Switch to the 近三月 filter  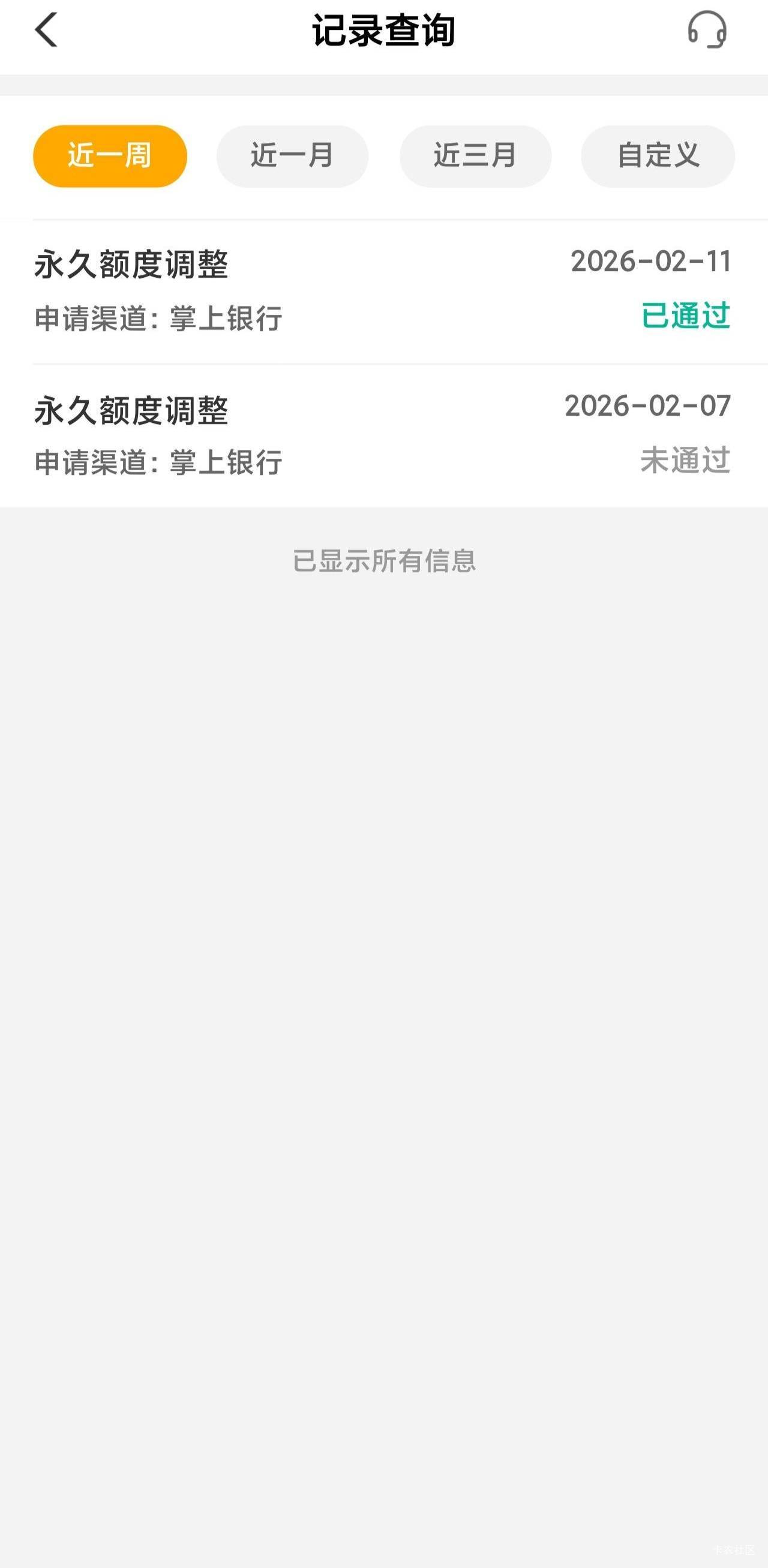[x=475, y=156]
